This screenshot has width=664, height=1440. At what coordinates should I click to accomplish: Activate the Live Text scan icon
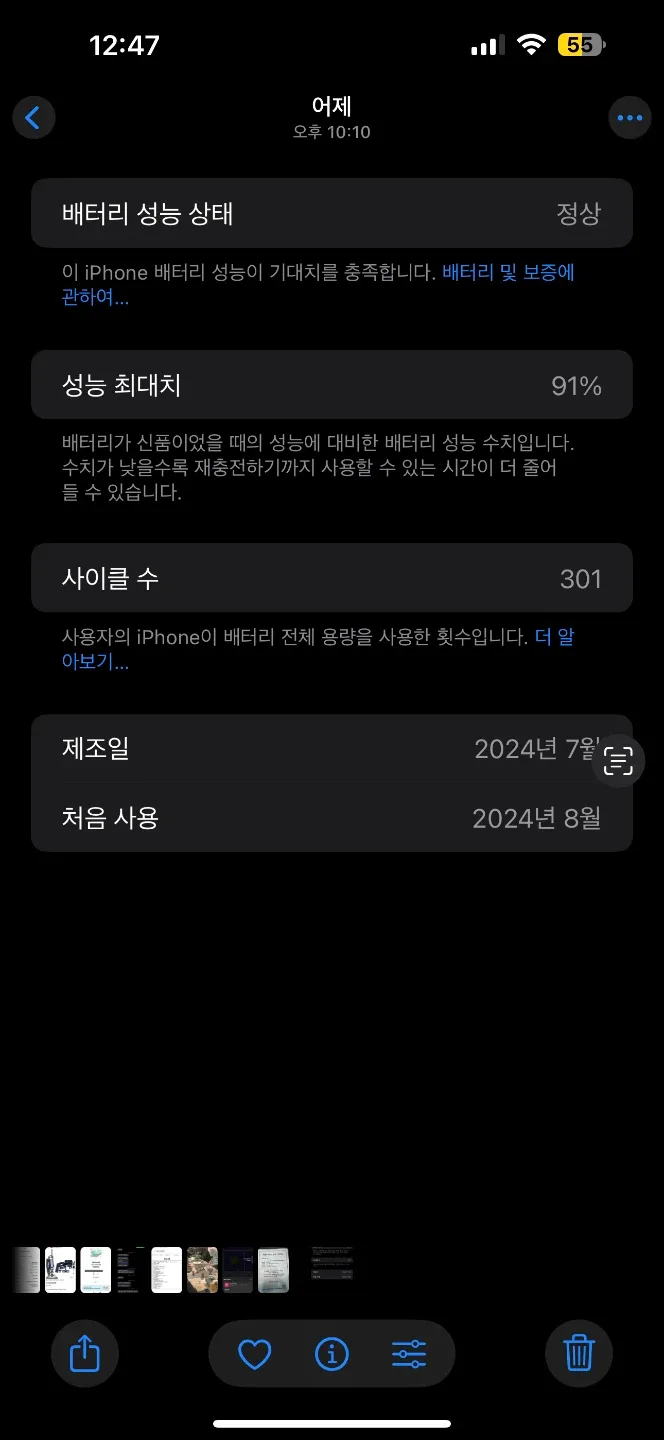(x=618, y=761)
